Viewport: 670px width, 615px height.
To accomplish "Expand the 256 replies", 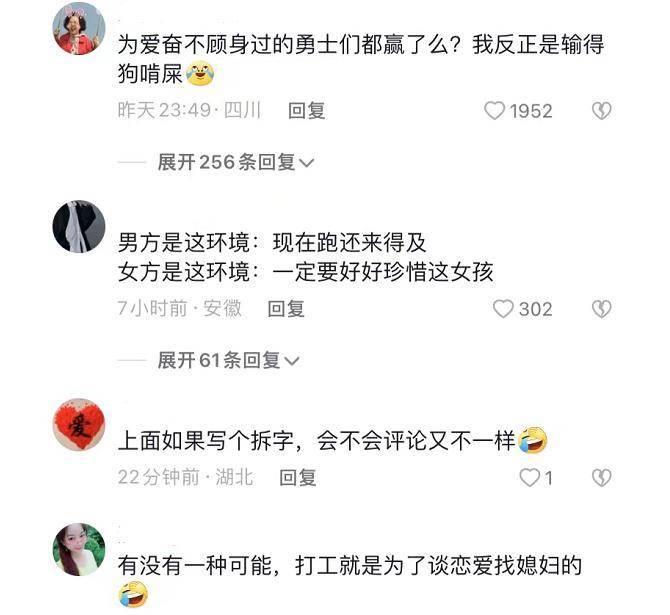I will [236, 162].
